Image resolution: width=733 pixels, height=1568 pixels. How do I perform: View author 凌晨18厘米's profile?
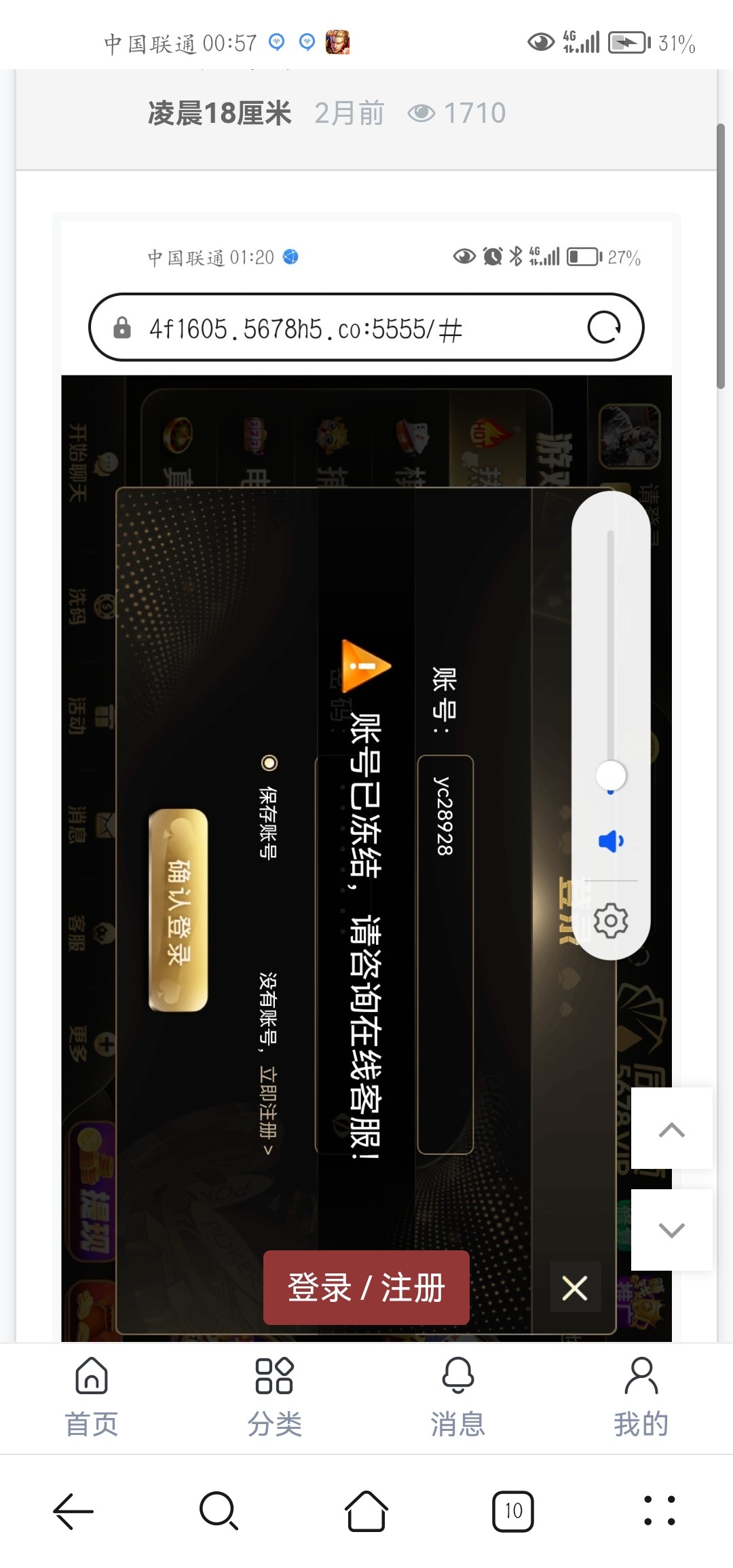(219, 113)
